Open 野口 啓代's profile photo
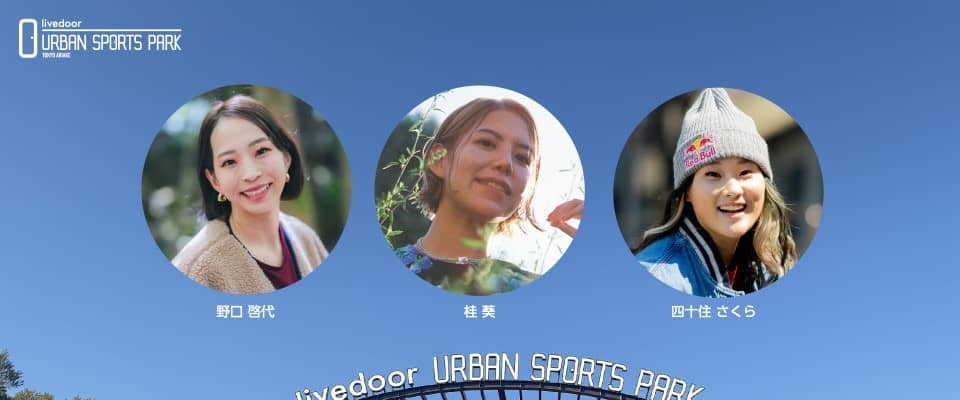The image size is (960, 400). point(247,189)
